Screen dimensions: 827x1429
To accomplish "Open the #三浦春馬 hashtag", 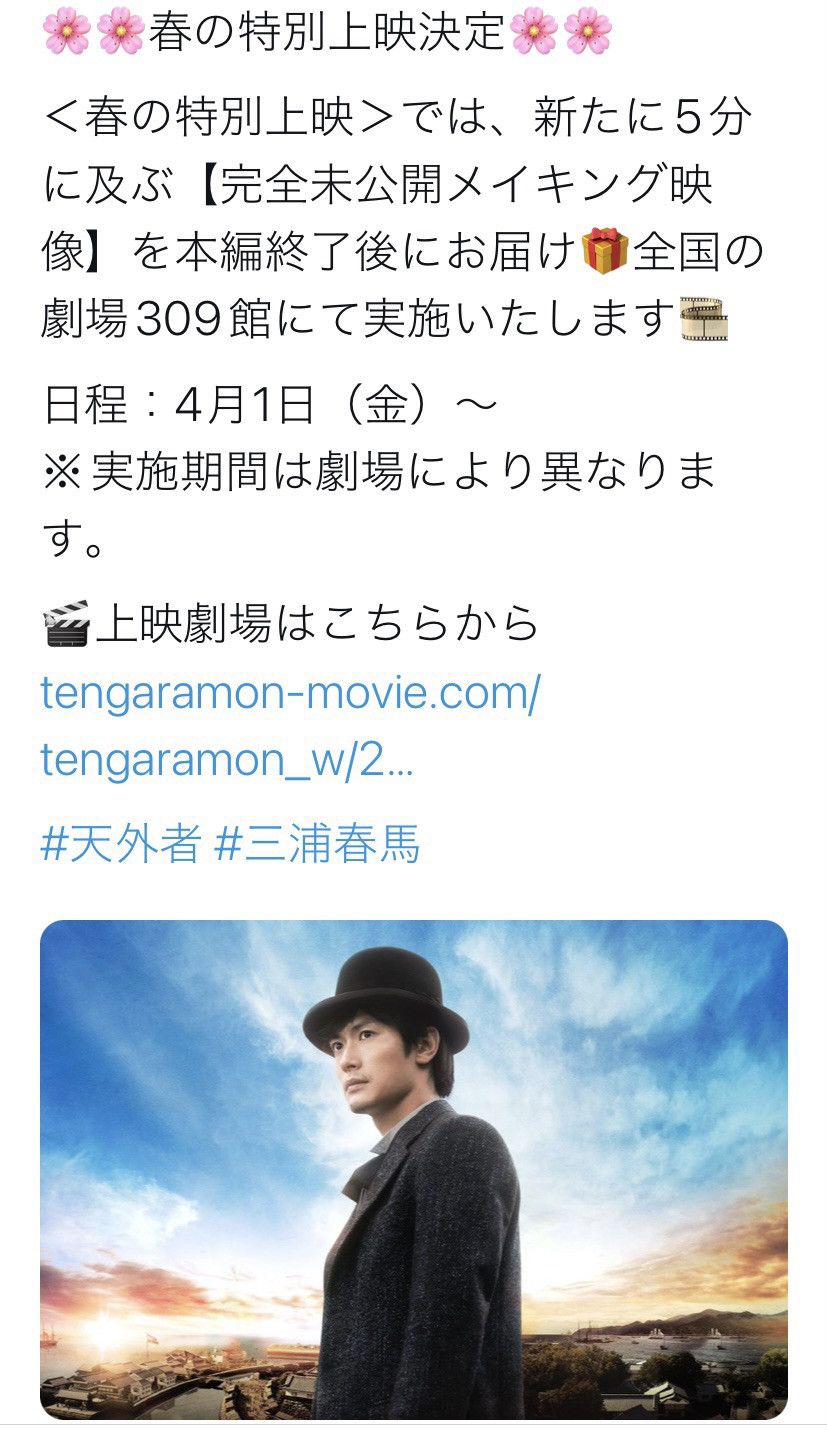I will (318, 843).
